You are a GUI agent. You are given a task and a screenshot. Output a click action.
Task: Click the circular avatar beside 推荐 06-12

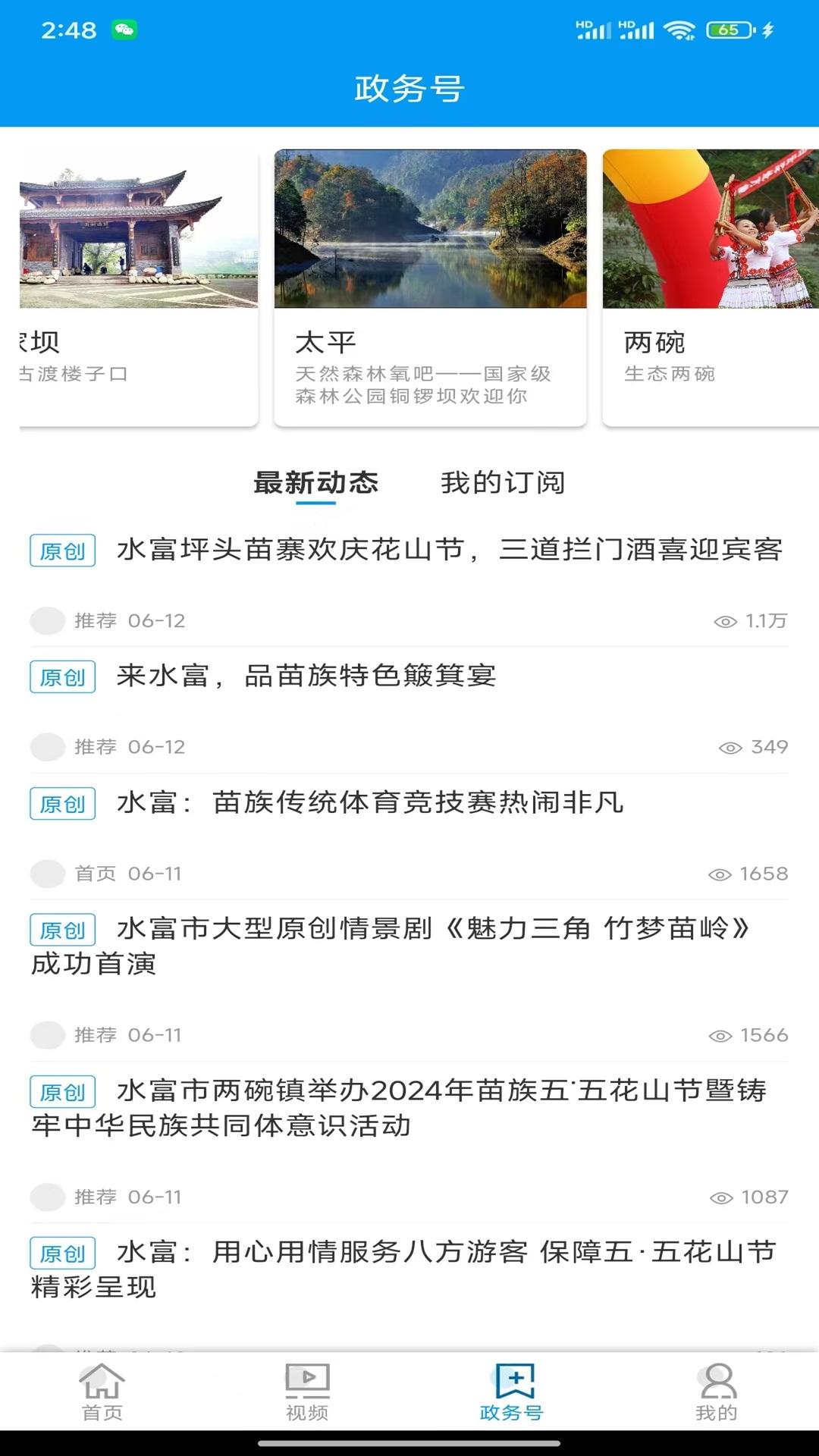[x=47, y=620]
